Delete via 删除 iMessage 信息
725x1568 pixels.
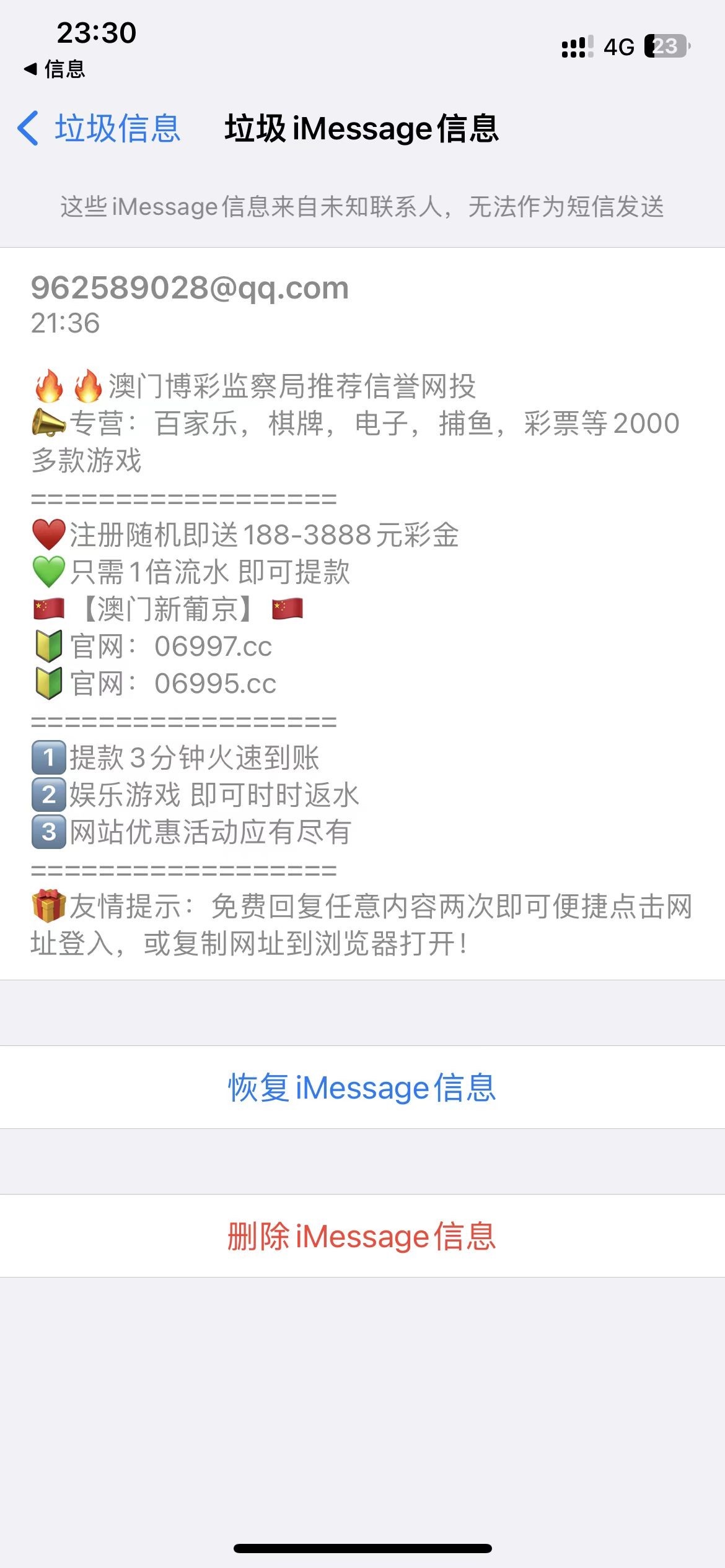[362, 1236]
